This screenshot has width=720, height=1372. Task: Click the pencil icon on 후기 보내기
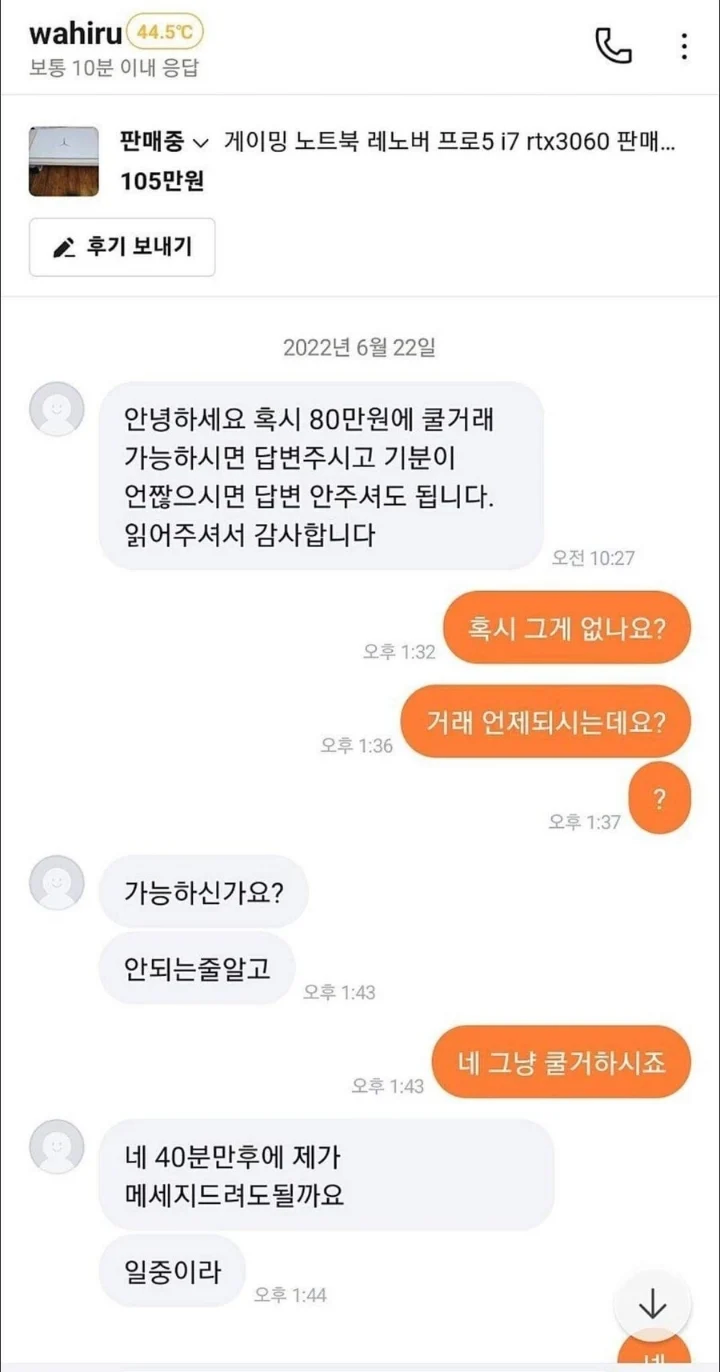(x=65, y=247)
